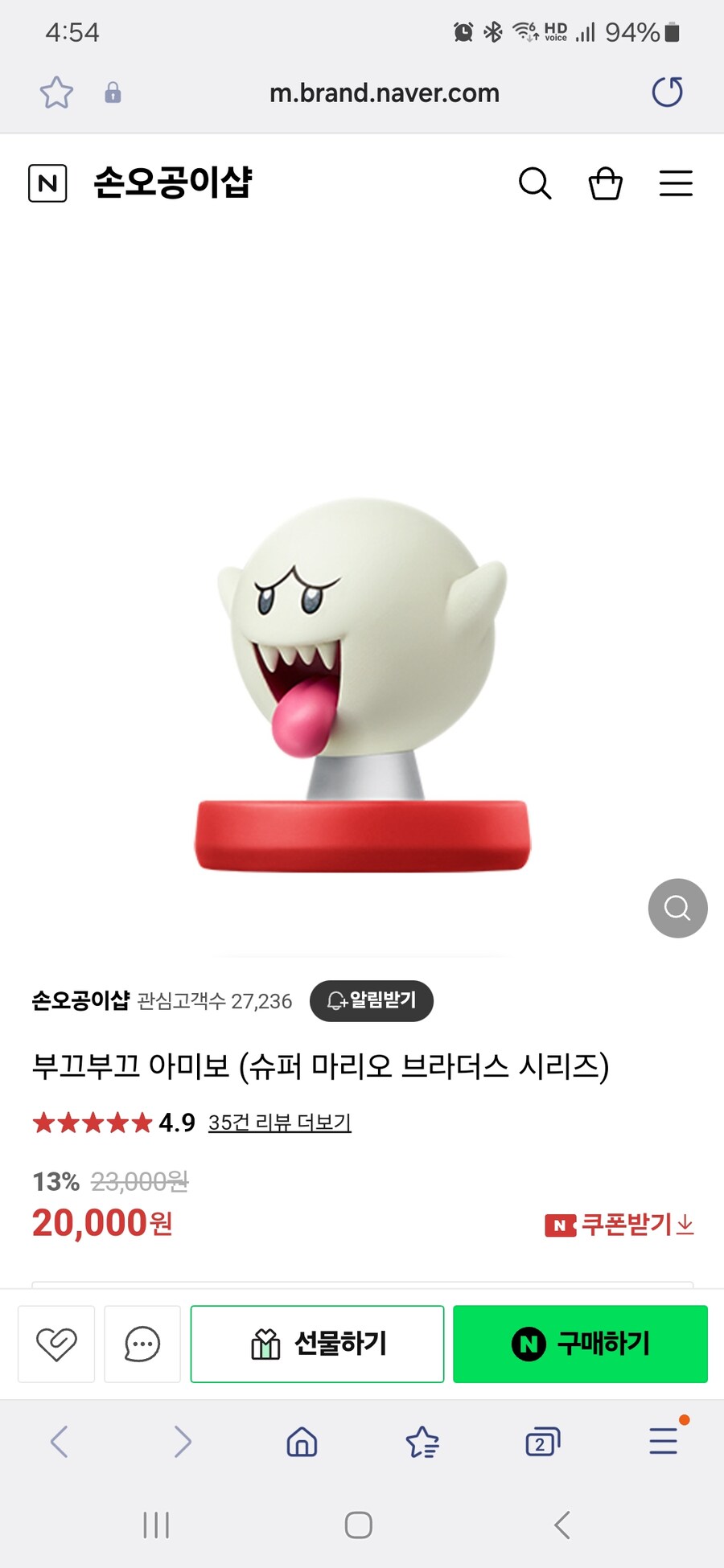Image resolution: width=724 pixels, height=1568 pixels.
Task: Download coupon via 쿠폰받기
Action: tap(619, 1225)
